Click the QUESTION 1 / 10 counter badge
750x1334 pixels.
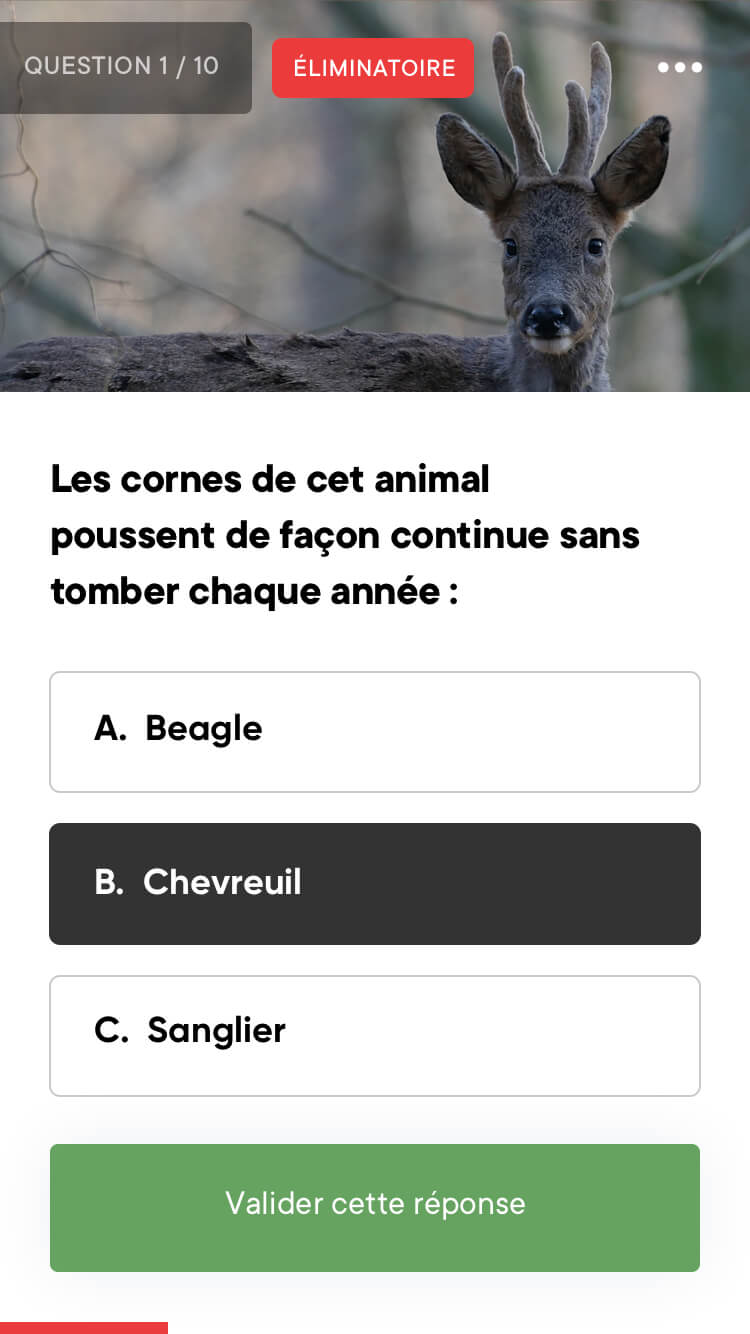125,67
